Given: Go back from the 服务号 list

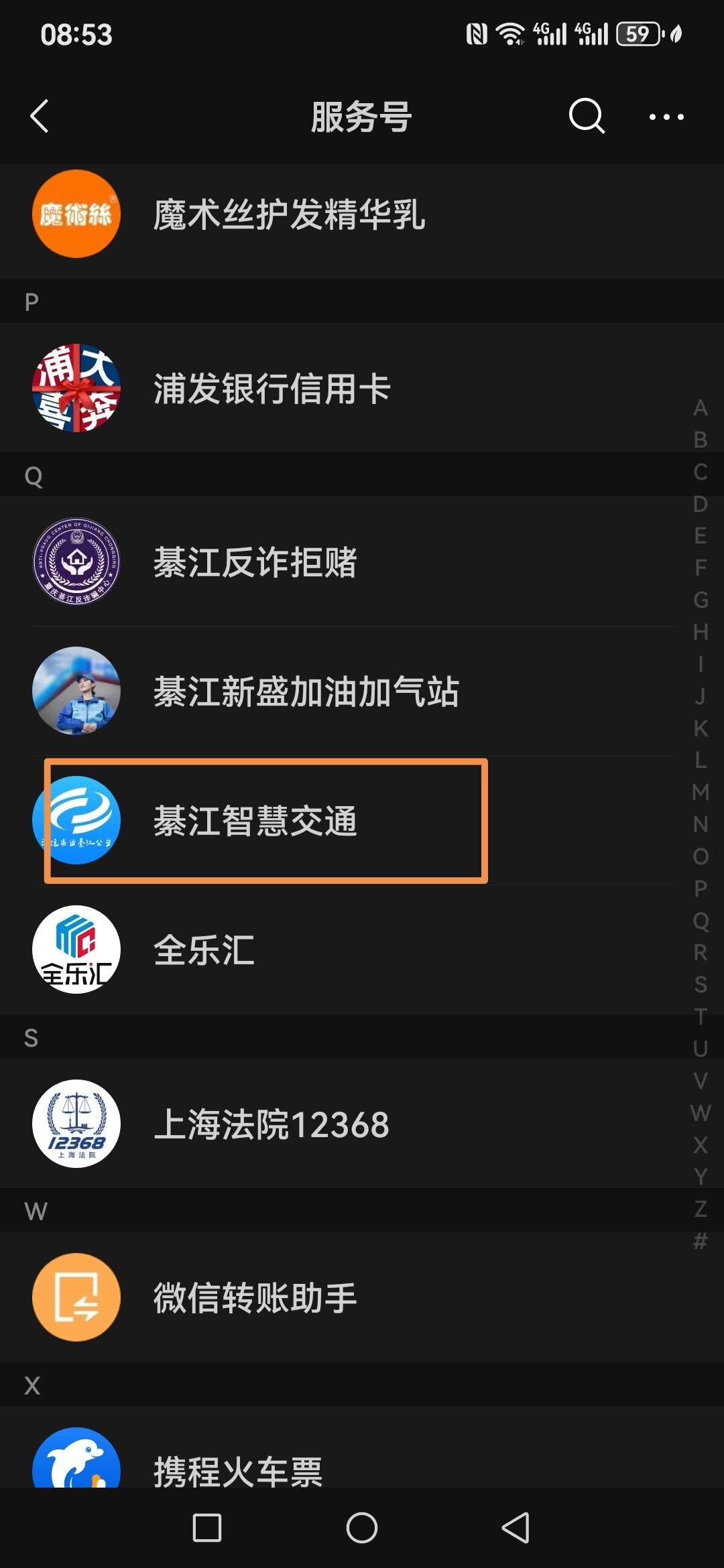Looking at the screenshot, I should [x=40, y=117].
